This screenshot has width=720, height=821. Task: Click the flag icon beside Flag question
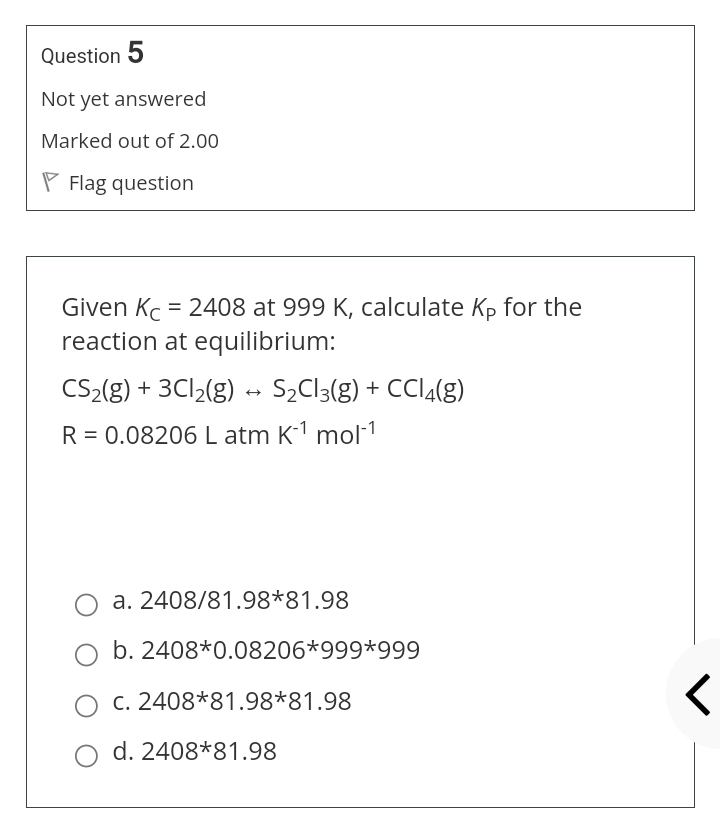point(50,181)
